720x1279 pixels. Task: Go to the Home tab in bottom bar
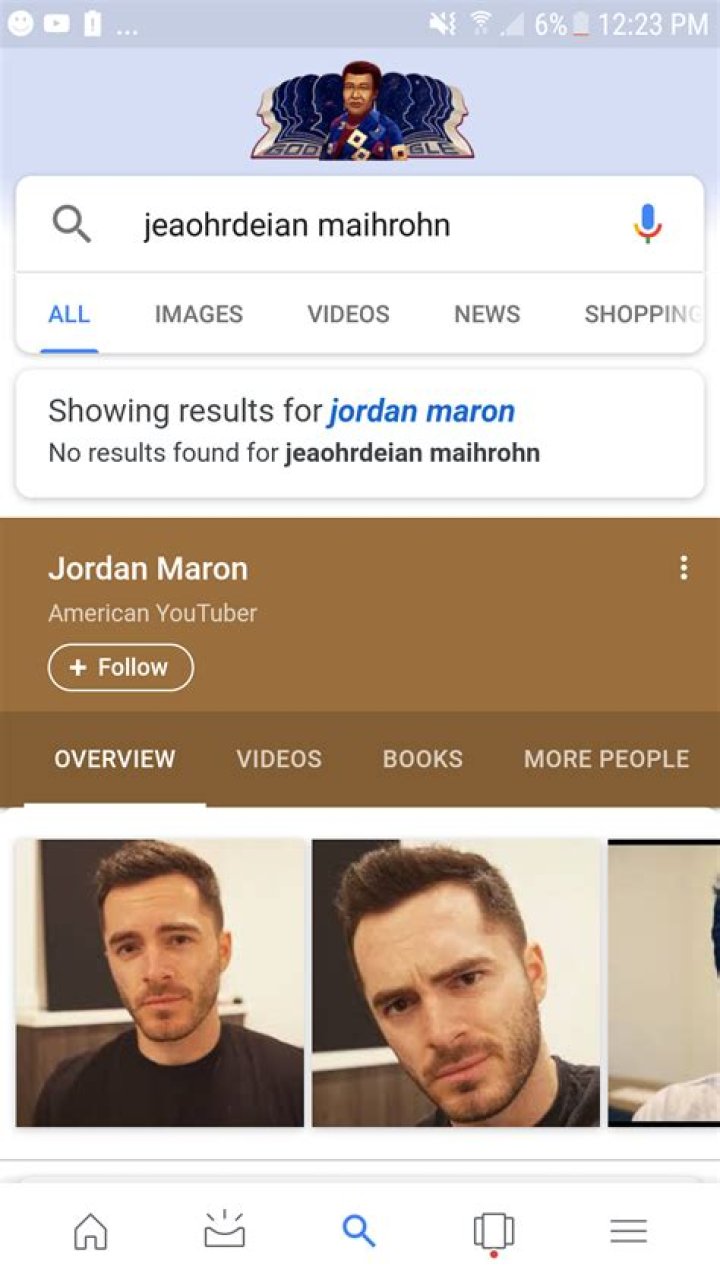coord(91,1231)
